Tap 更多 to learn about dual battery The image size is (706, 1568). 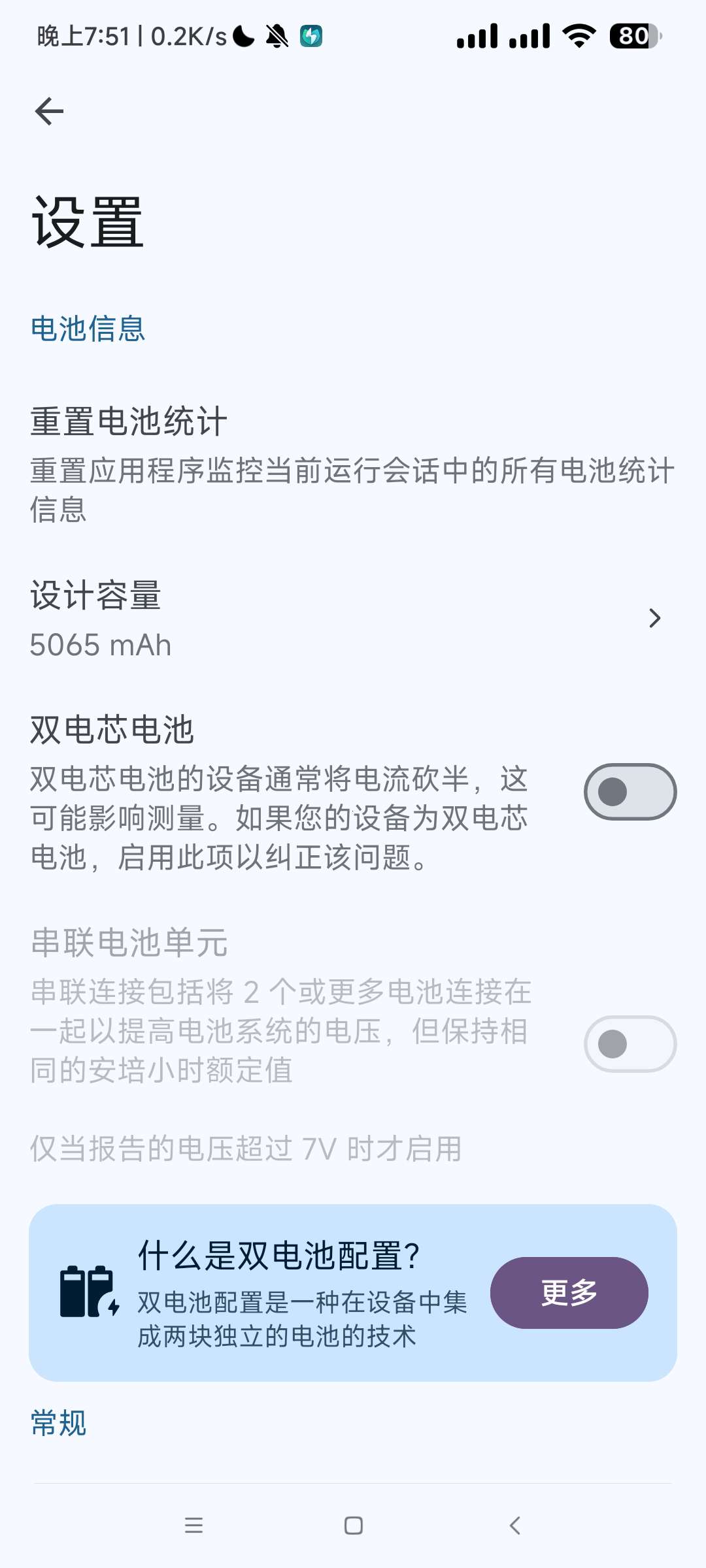pyautogui.click(x=569, y=1292)
